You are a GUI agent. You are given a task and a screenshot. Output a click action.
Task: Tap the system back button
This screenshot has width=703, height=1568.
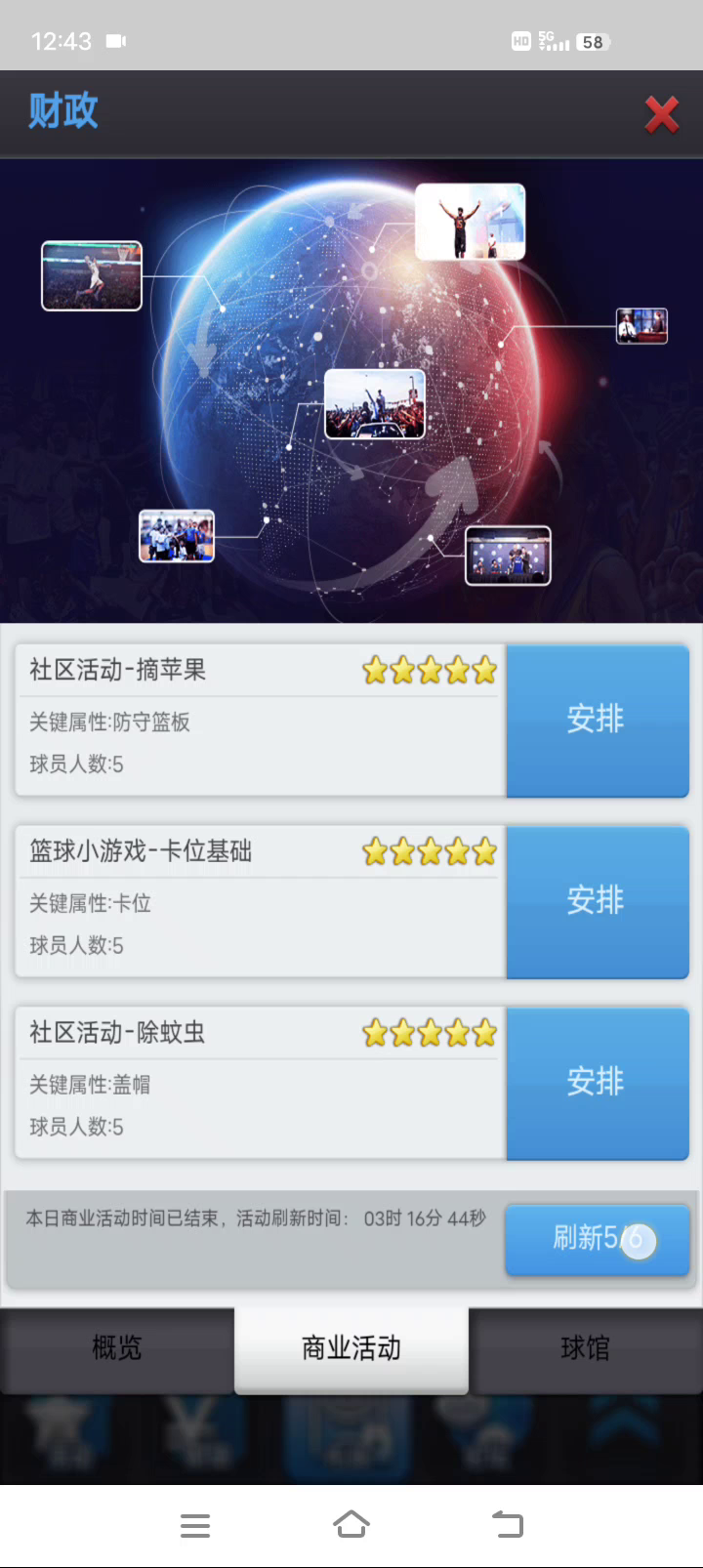[507, 1524]
